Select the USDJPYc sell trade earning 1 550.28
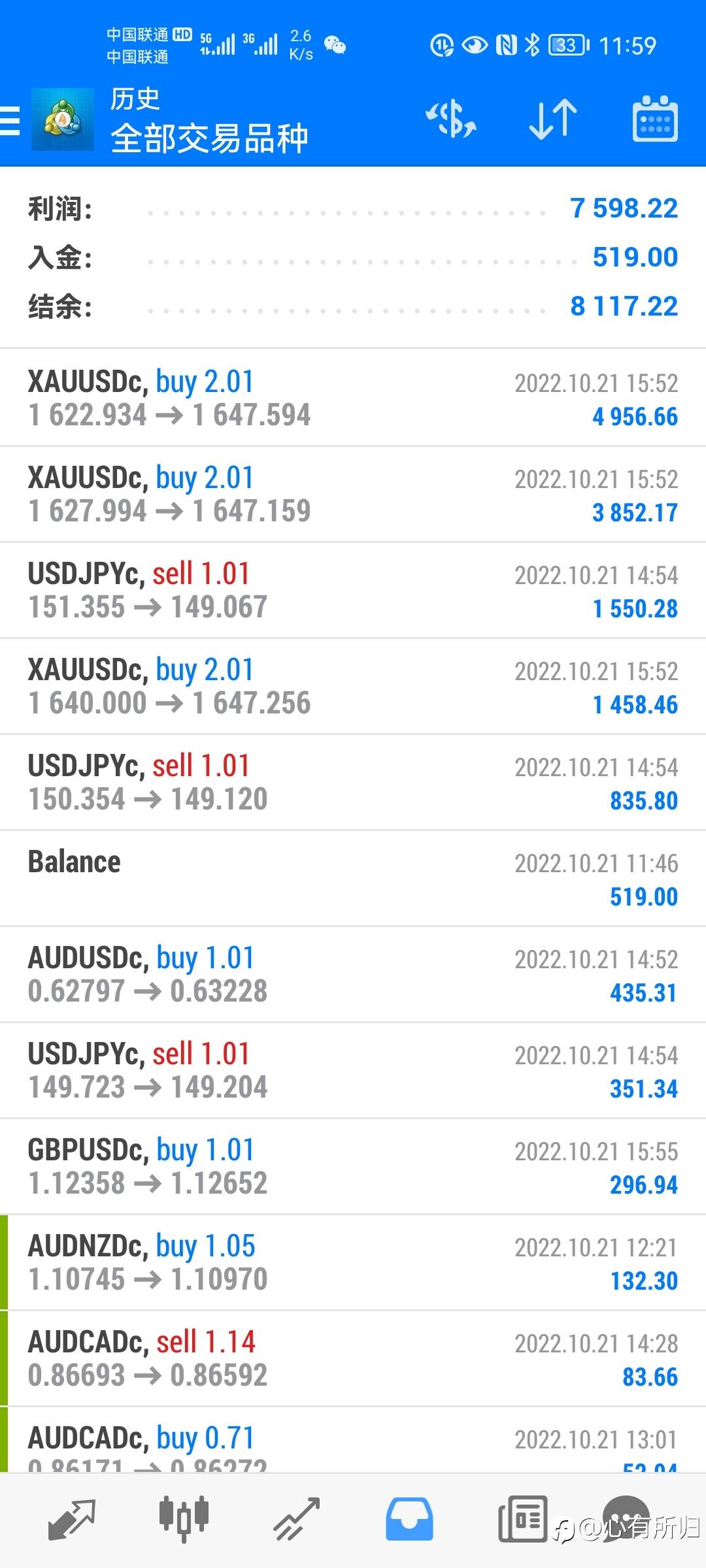This screenshot has height=1568, width=706. click(353, 590)
